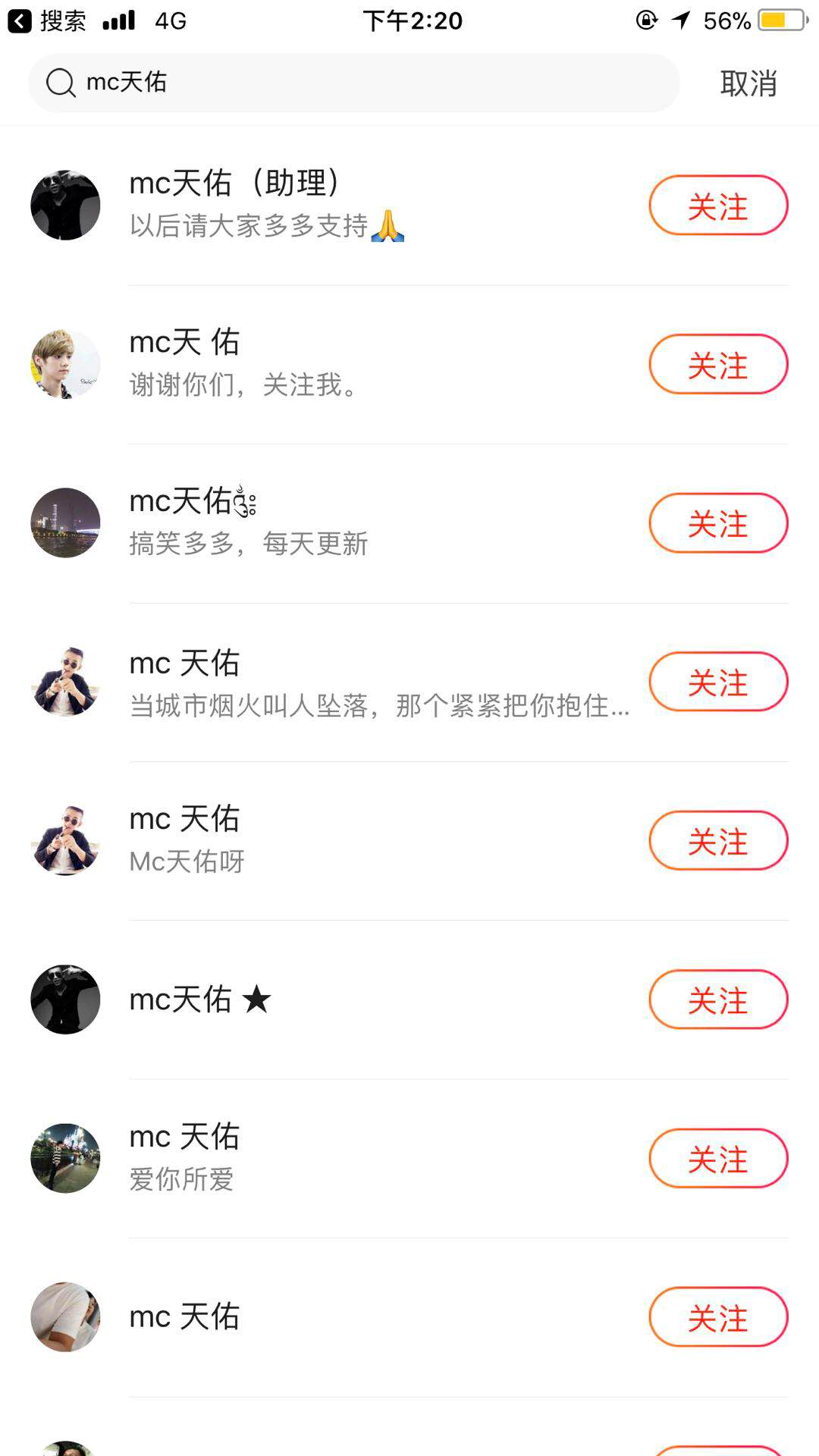Tap the search field containing mc天佑
The width and height of the screenshot is (819, 1456).
pyautogui.click(x=353, y=83)
